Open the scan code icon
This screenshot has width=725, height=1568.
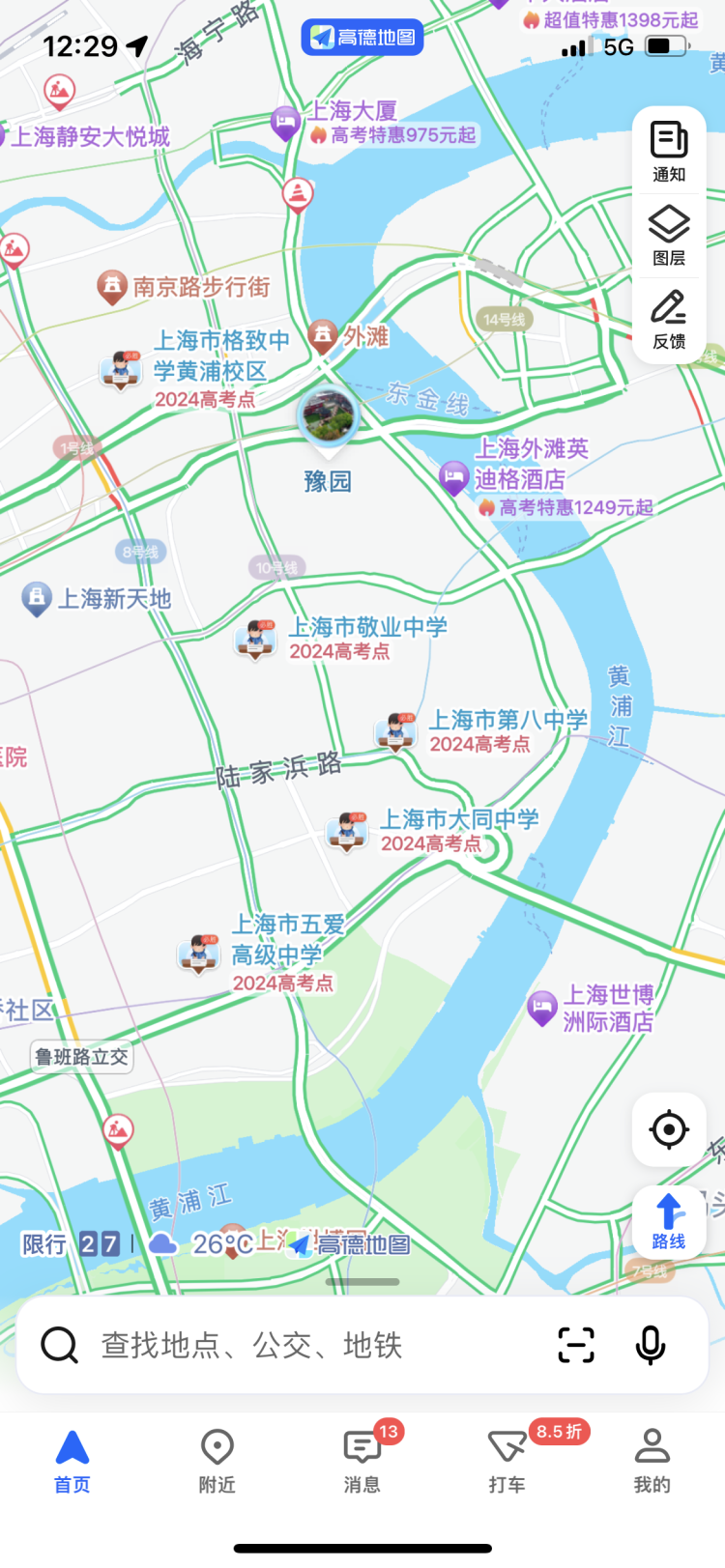[576, 1345]
